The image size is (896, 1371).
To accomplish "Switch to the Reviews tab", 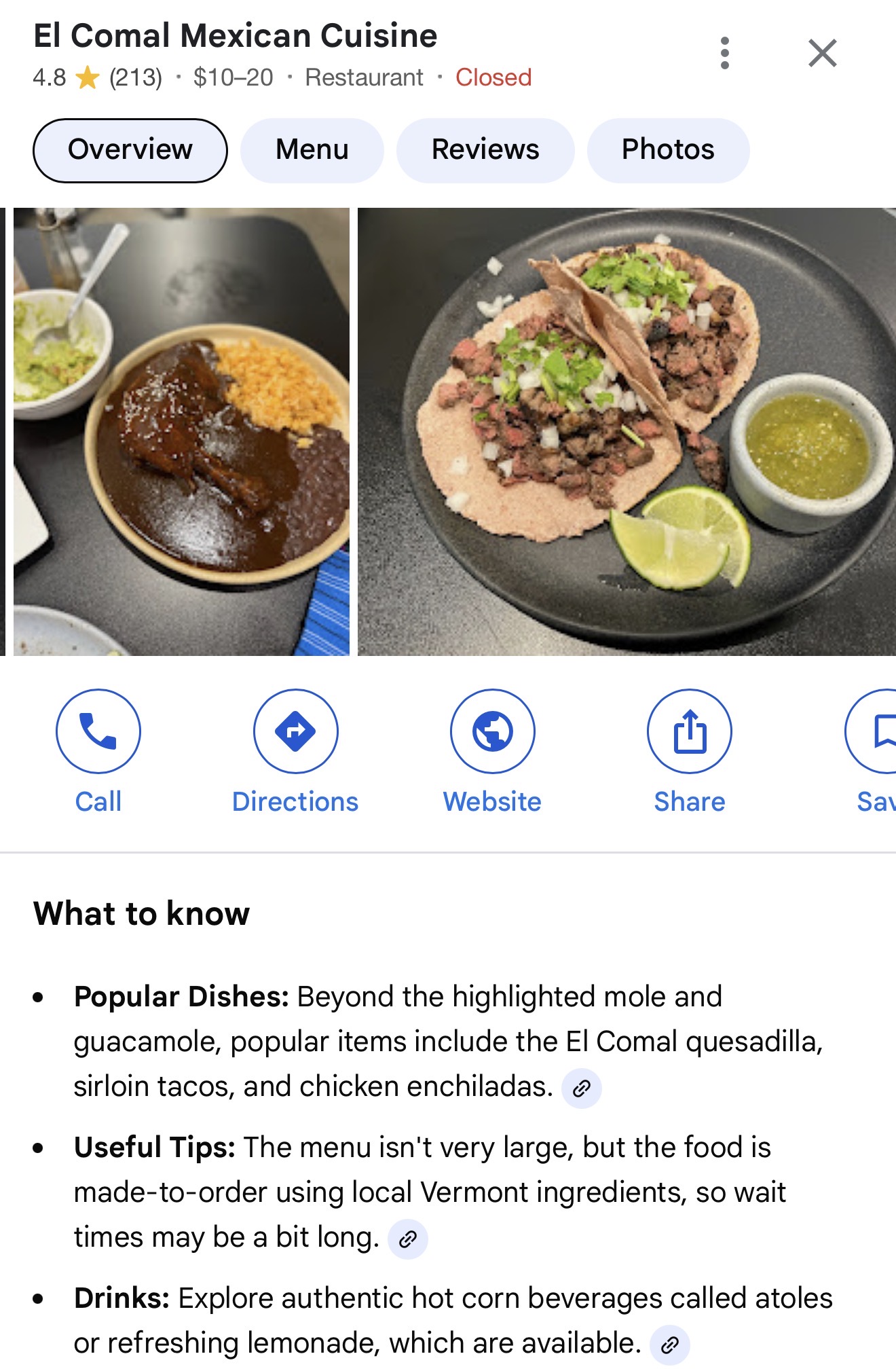I will tap(485, 150).
